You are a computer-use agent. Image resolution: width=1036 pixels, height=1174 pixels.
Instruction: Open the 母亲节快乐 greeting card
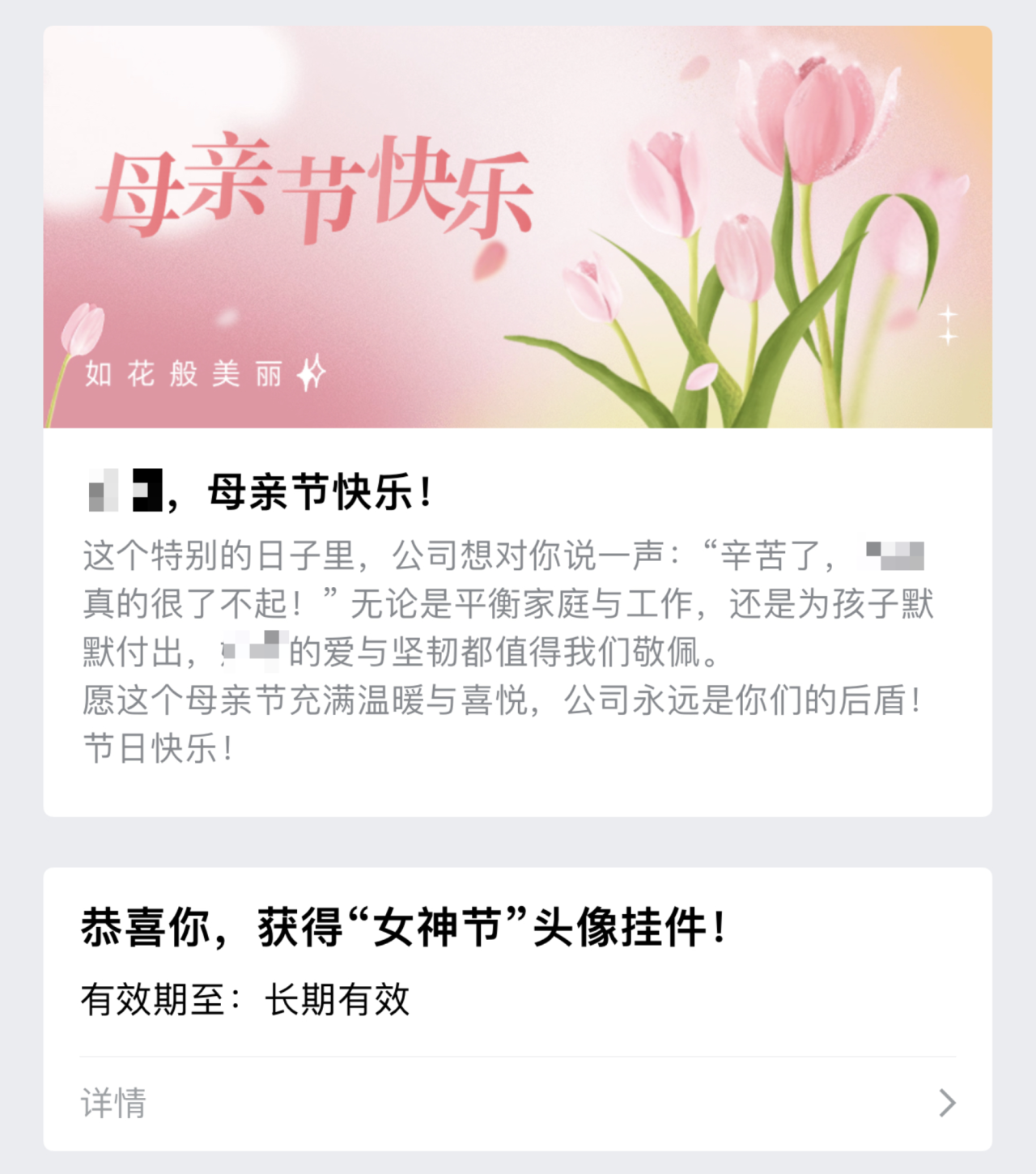pos(518,421)
